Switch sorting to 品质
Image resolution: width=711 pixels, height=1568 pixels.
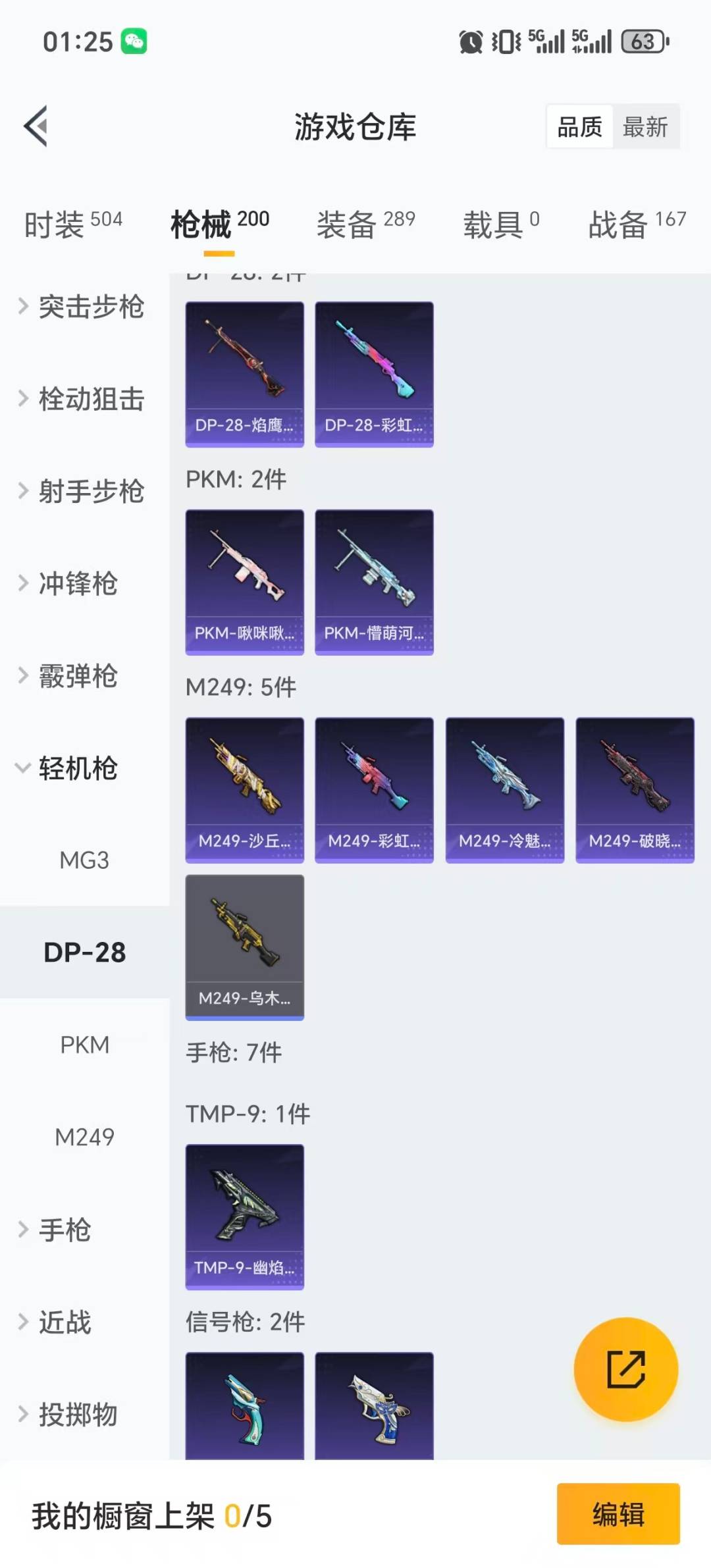578,126
